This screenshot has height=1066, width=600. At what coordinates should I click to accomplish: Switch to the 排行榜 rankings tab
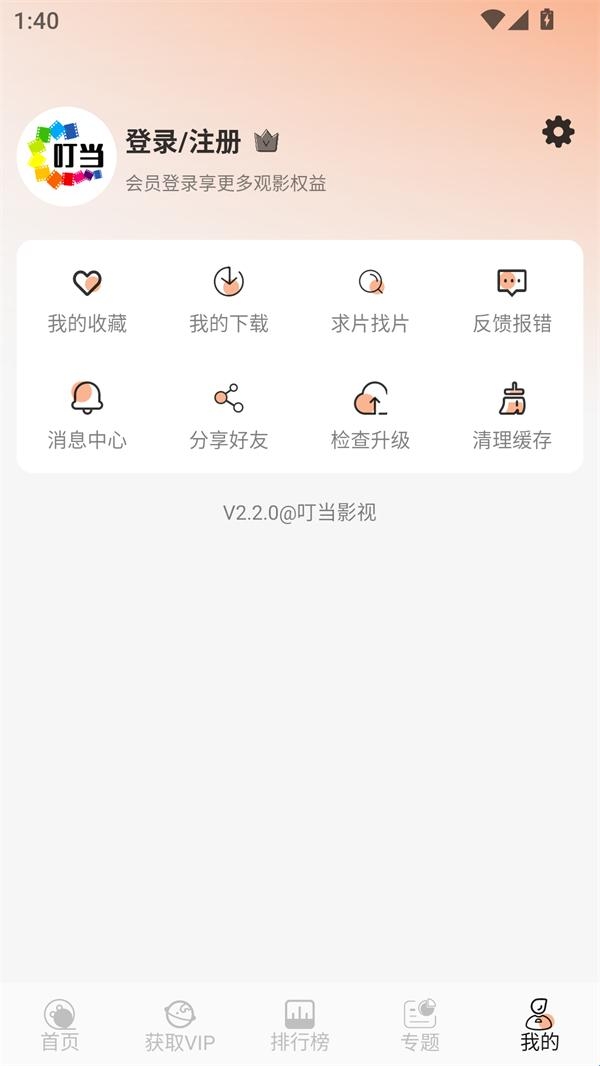[300, 1026]
